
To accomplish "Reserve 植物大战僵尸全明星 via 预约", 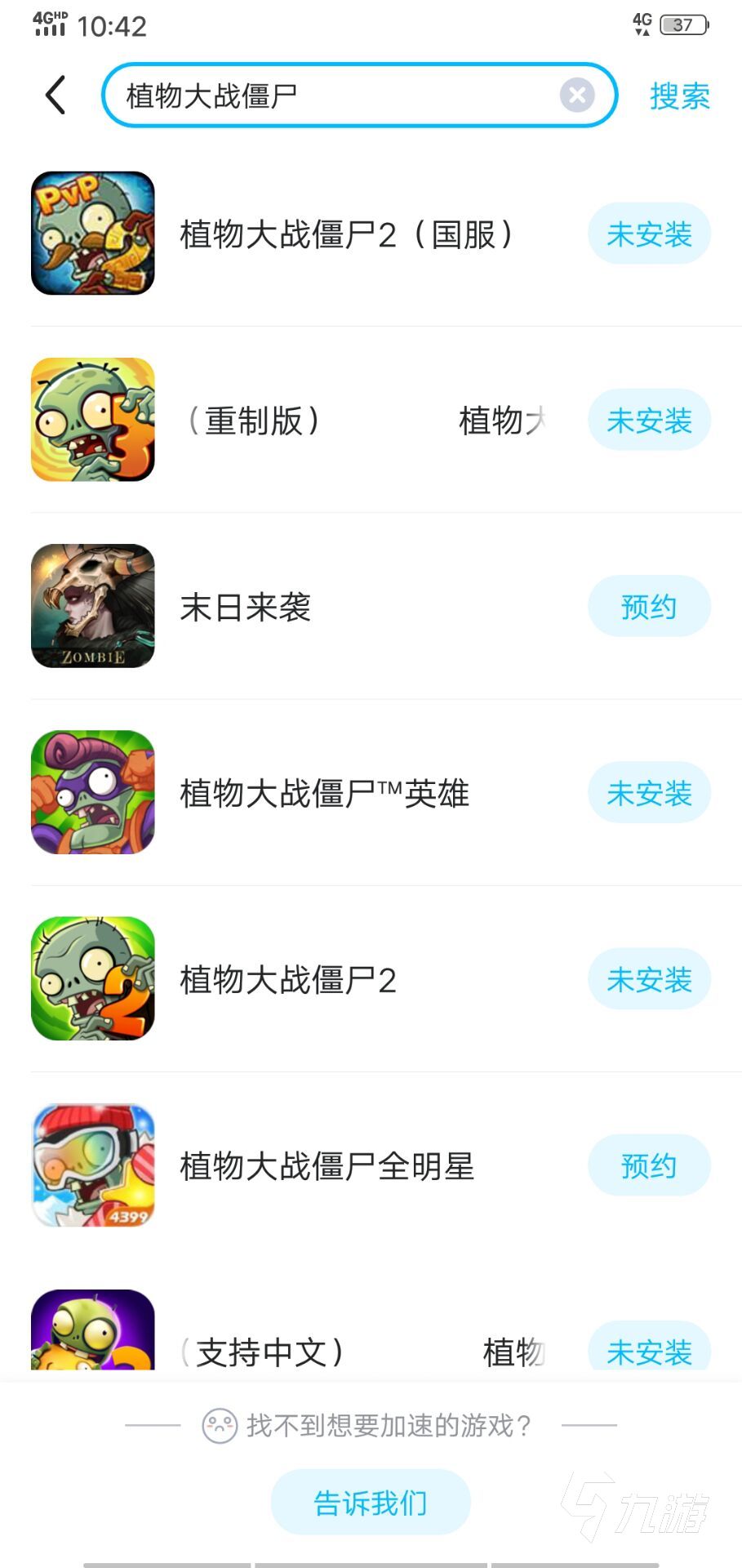I will (649, 1165).
